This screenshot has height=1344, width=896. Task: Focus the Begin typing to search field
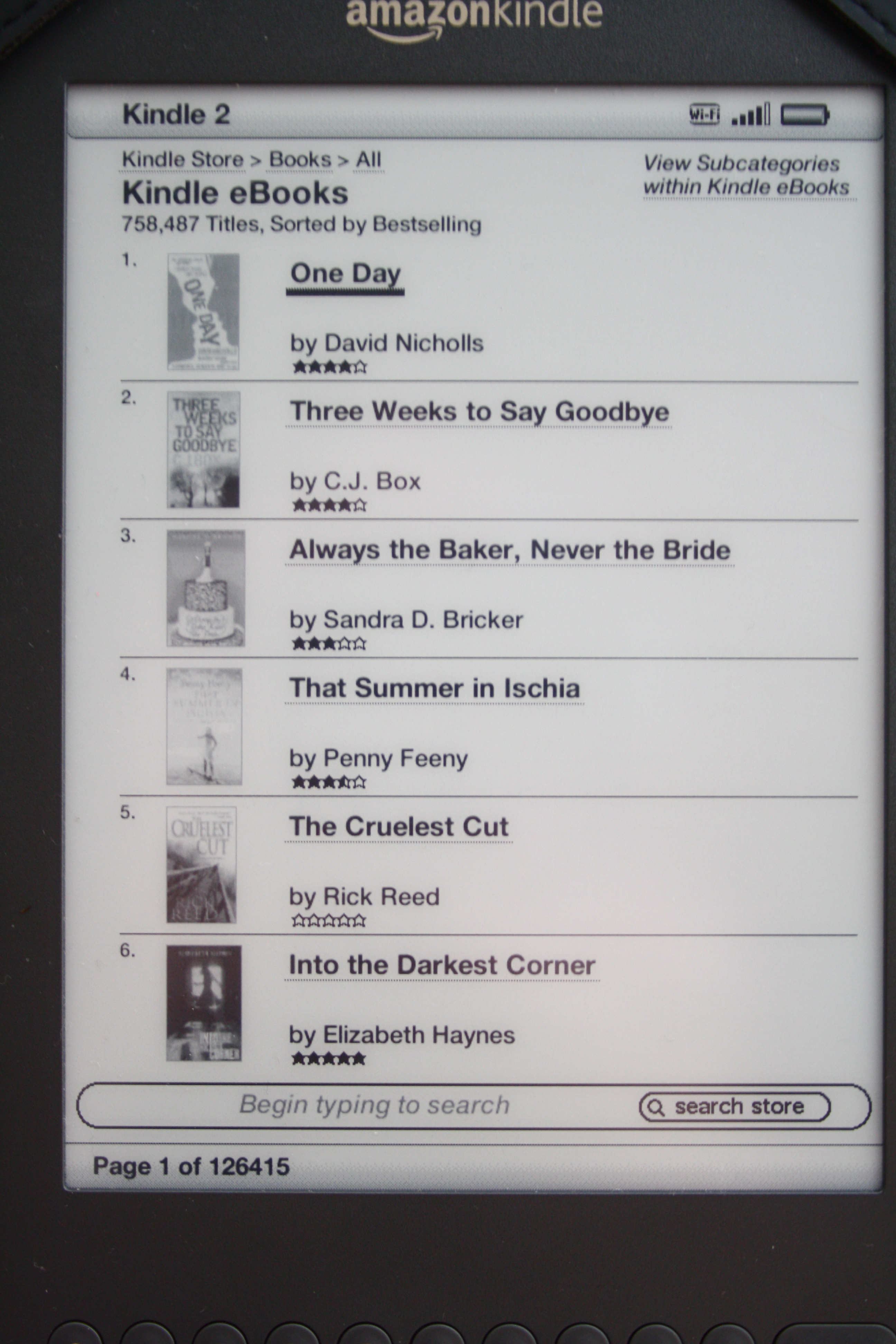click(x=374, y=1104)
